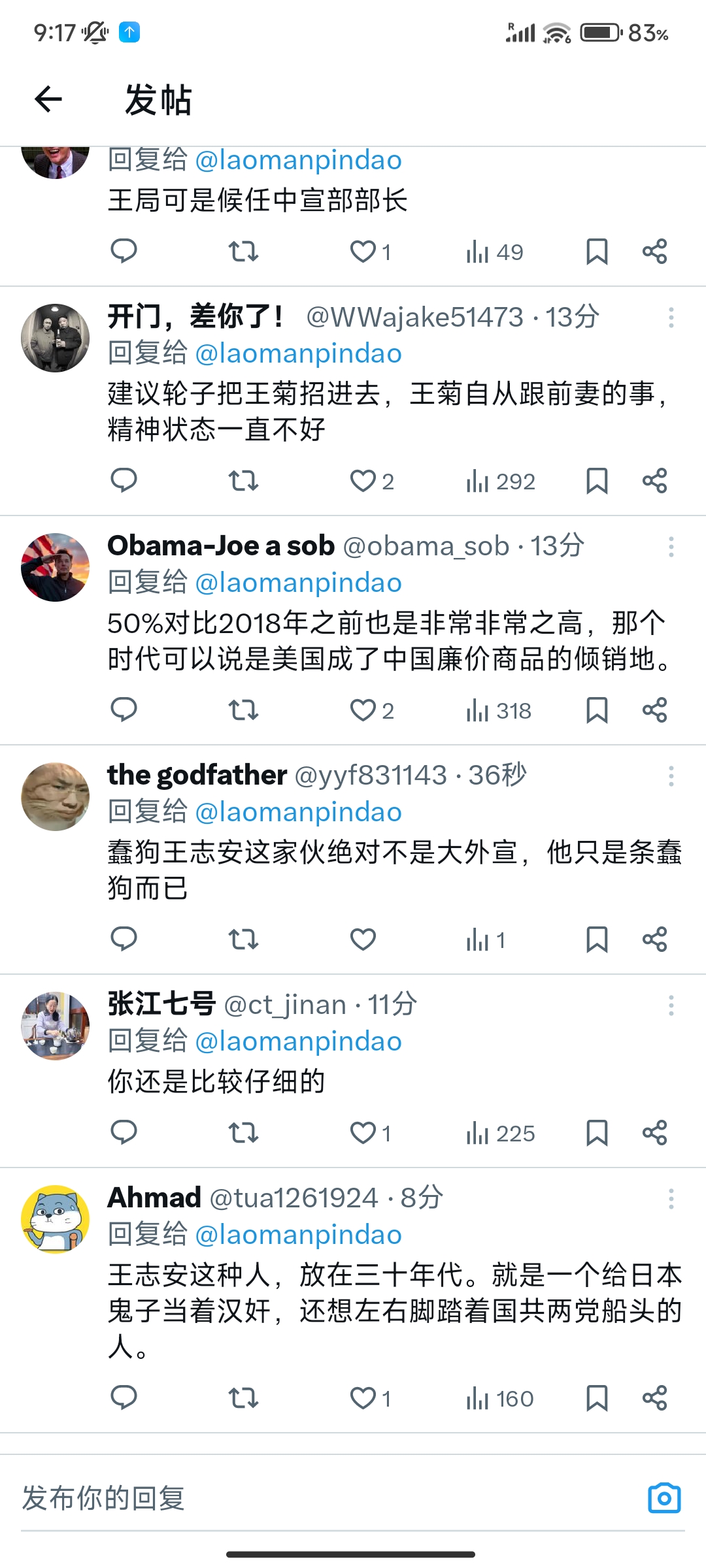Bookmark the reply from 张江七号
The image size is (706, 1568).
597,1133
